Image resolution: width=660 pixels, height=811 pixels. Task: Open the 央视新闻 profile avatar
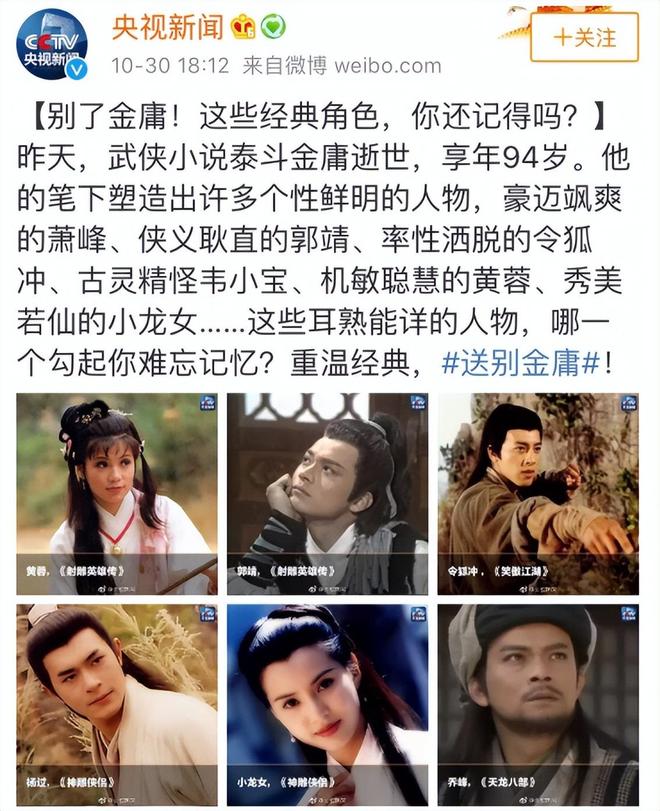51,42
